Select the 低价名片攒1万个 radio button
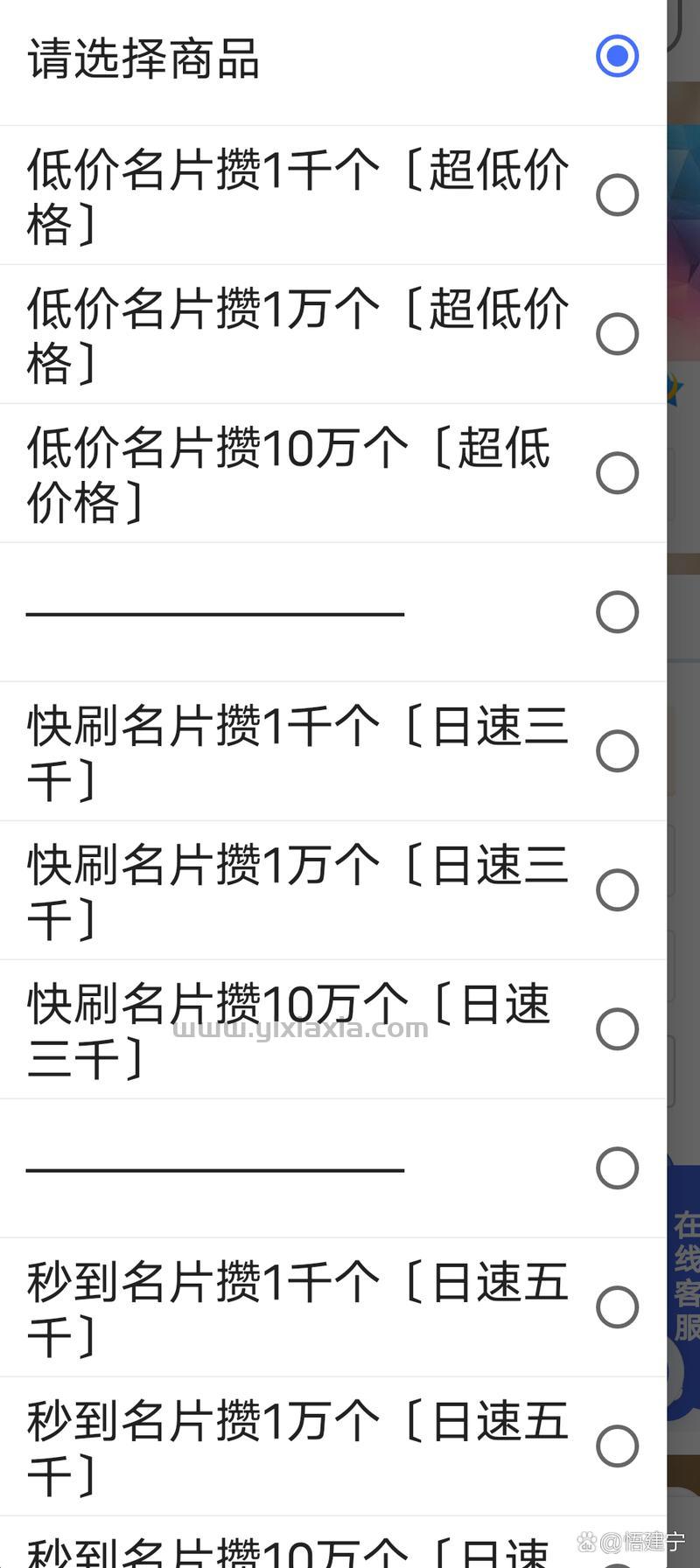The image size is (700, 1568). [618, 333]
